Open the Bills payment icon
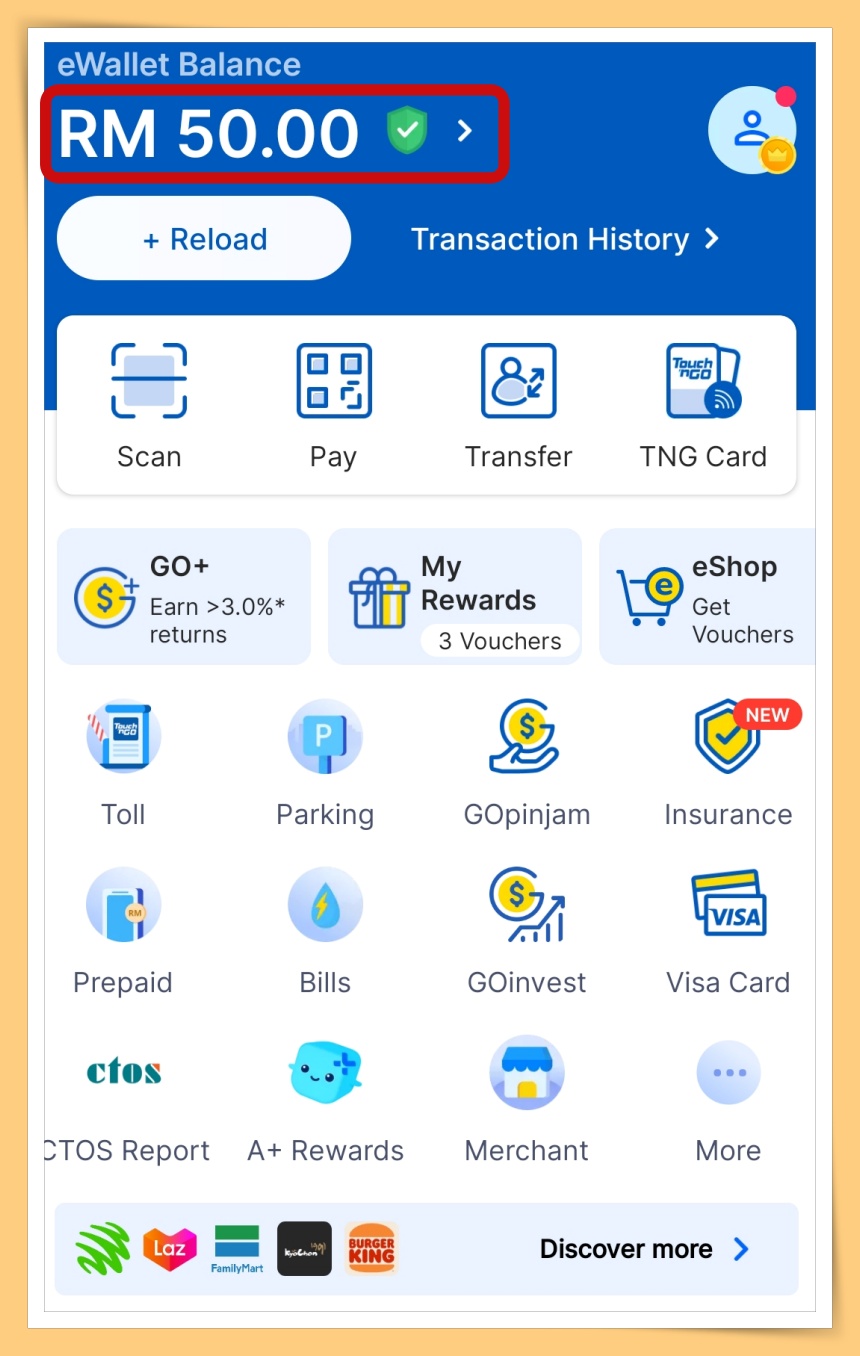The image size is (860, 1356). coord(325,905)
